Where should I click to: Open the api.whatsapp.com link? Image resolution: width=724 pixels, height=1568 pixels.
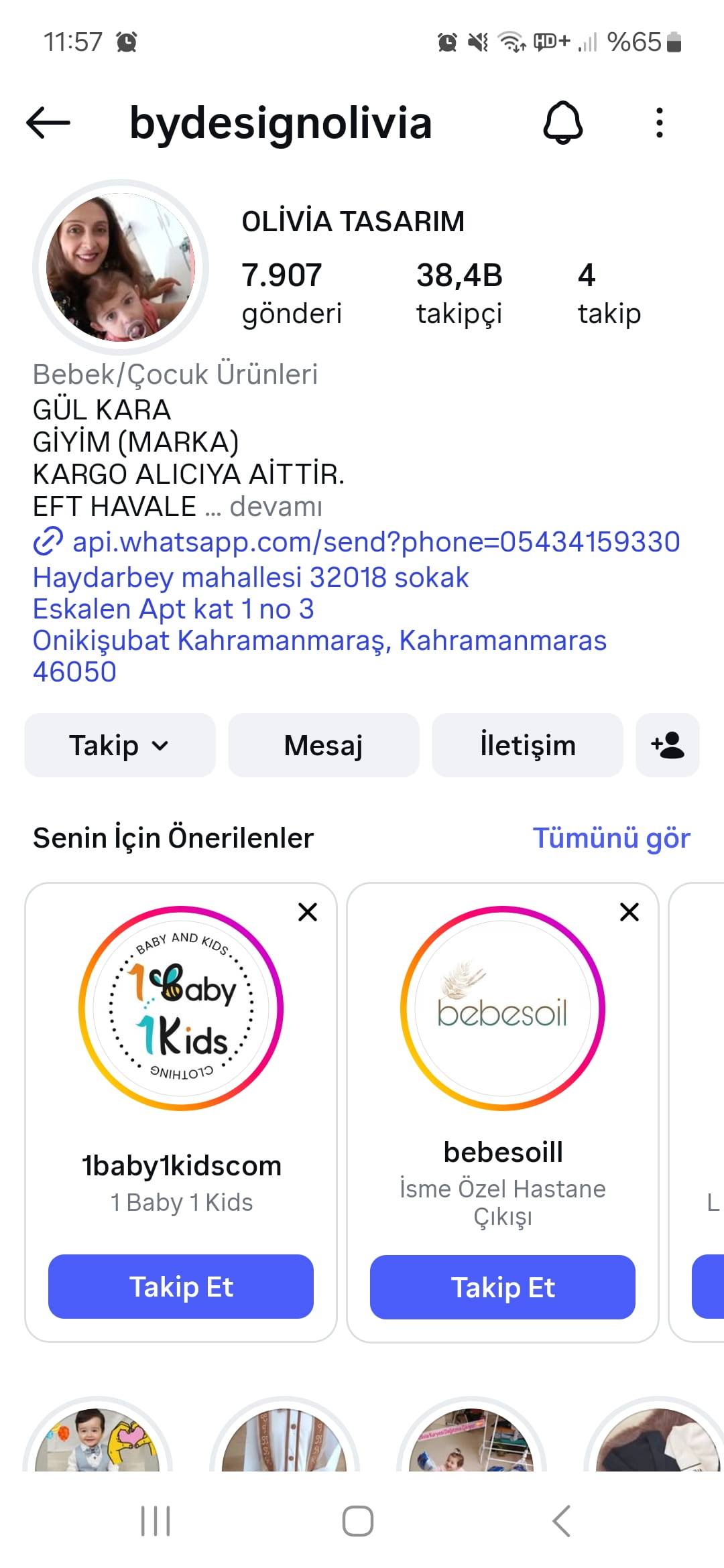375,541
